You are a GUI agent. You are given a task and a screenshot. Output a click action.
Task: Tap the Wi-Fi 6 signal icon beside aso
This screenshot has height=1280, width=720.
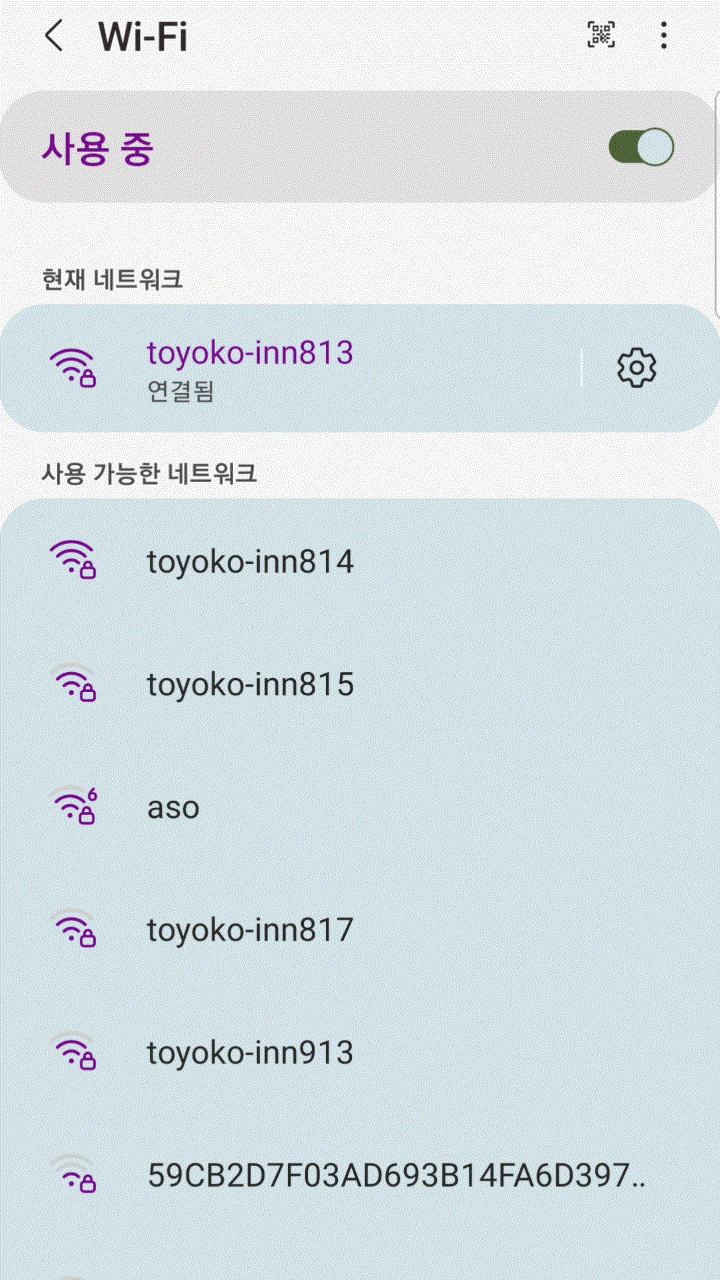click(76, 807)
